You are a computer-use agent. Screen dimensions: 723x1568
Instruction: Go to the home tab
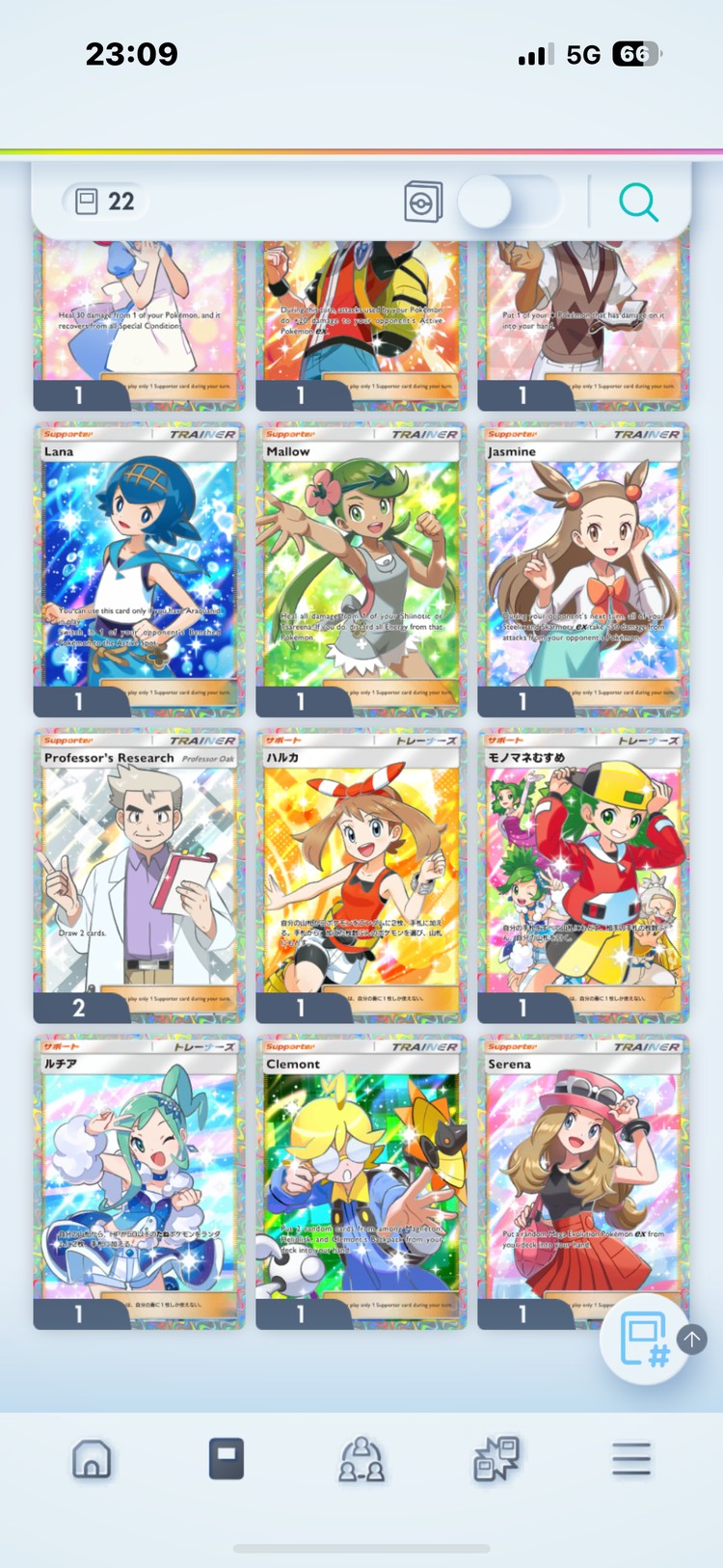click(x=92, y=1460)
